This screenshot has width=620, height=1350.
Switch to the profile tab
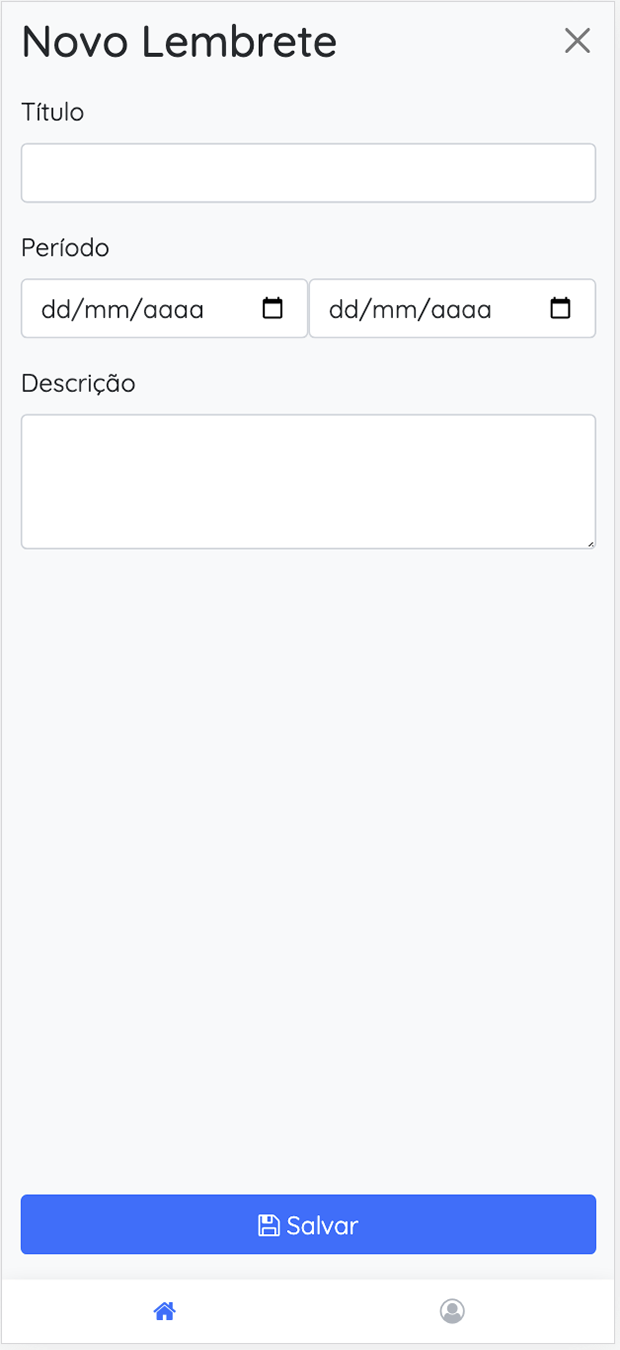[x=452, y=1311]
